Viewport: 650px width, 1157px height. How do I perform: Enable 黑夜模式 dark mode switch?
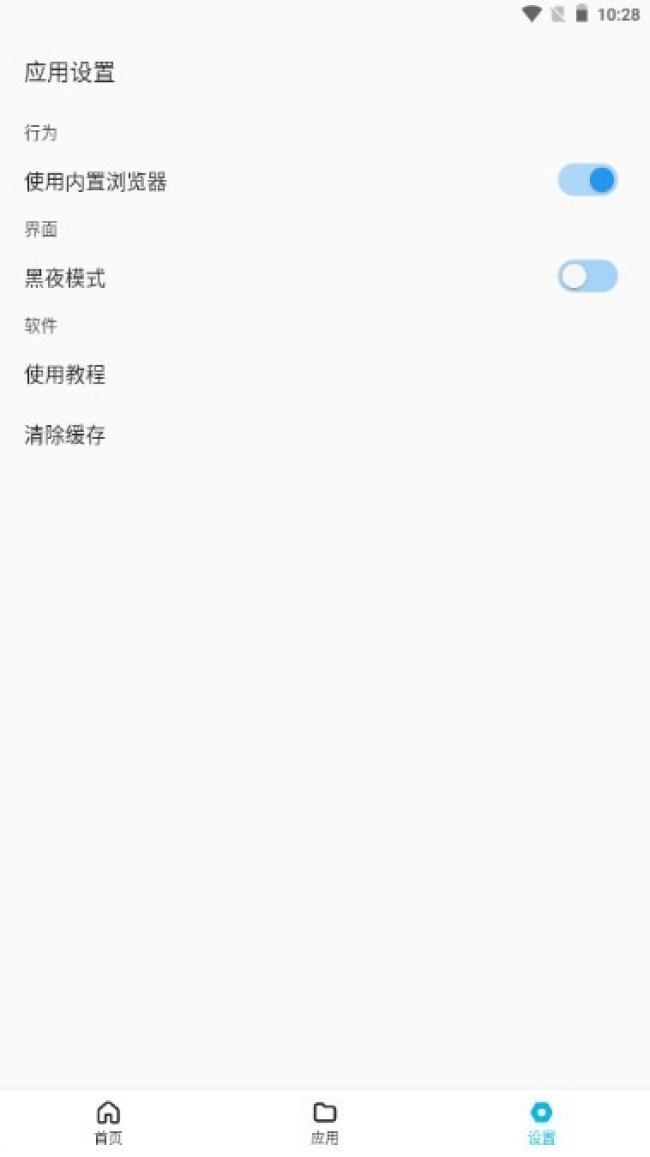click(x=587, y=276)
